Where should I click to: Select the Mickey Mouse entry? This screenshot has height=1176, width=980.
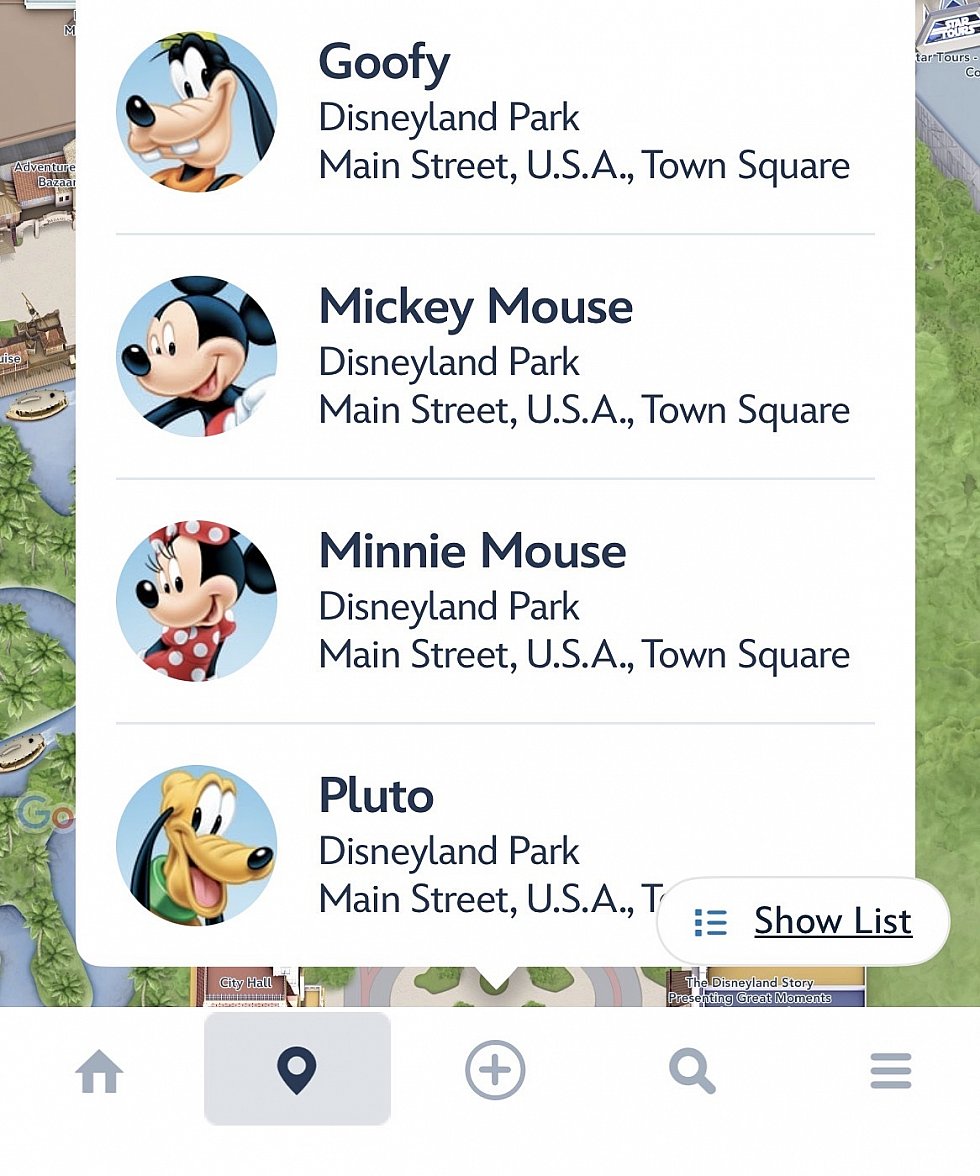click(495, 357)
